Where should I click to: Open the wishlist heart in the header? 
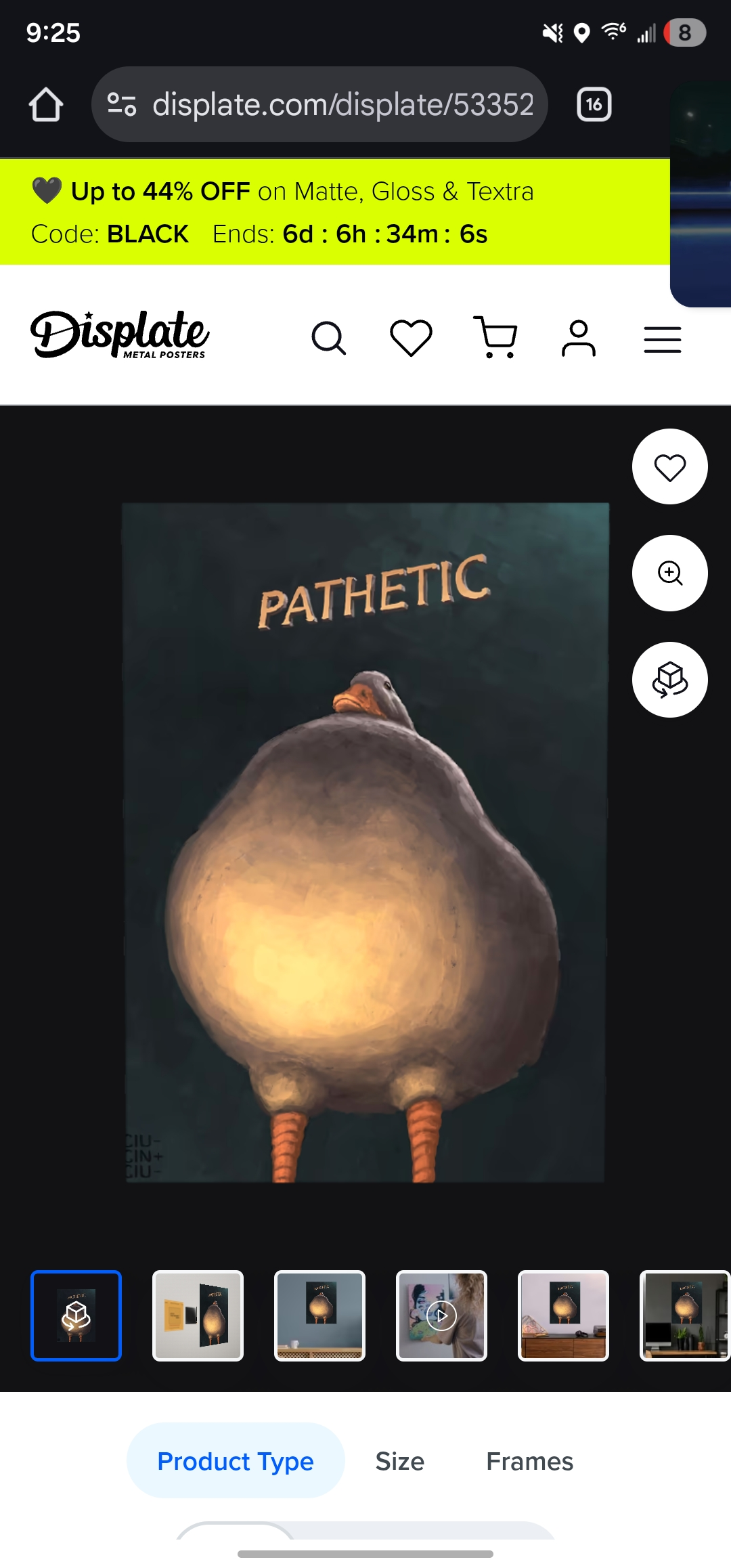412,338
